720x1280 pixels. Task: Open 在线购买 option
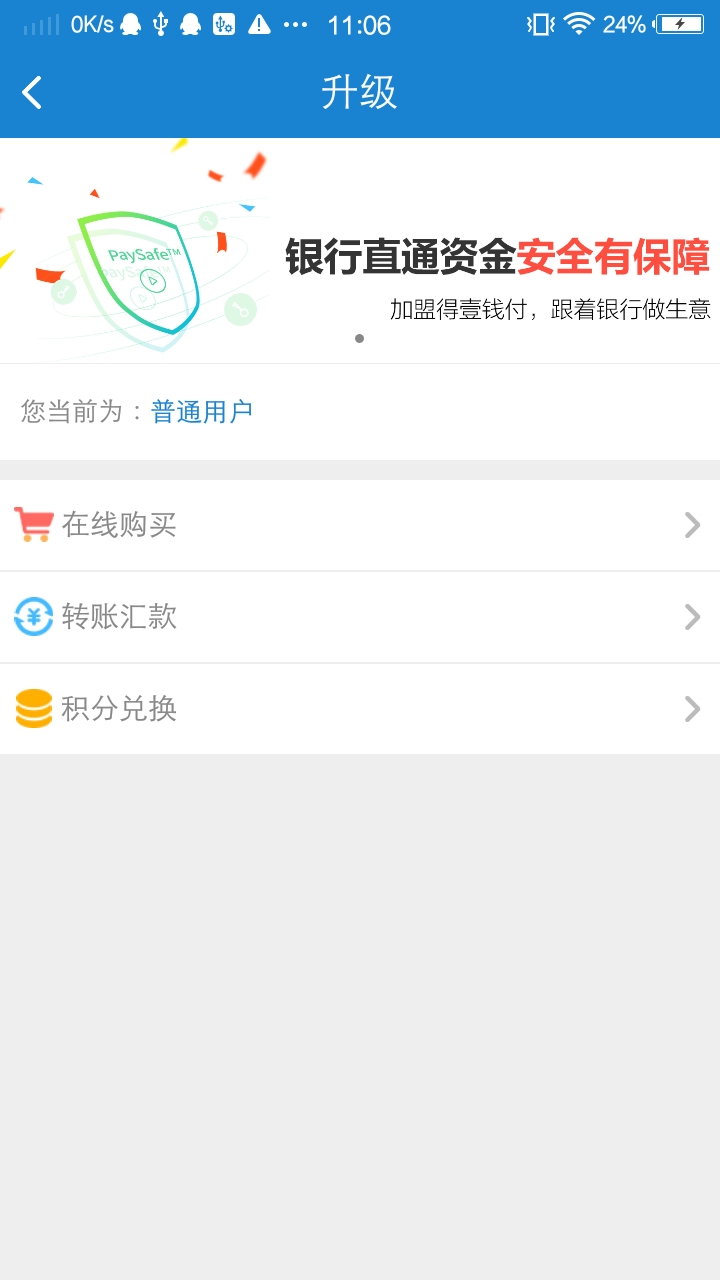360,525
